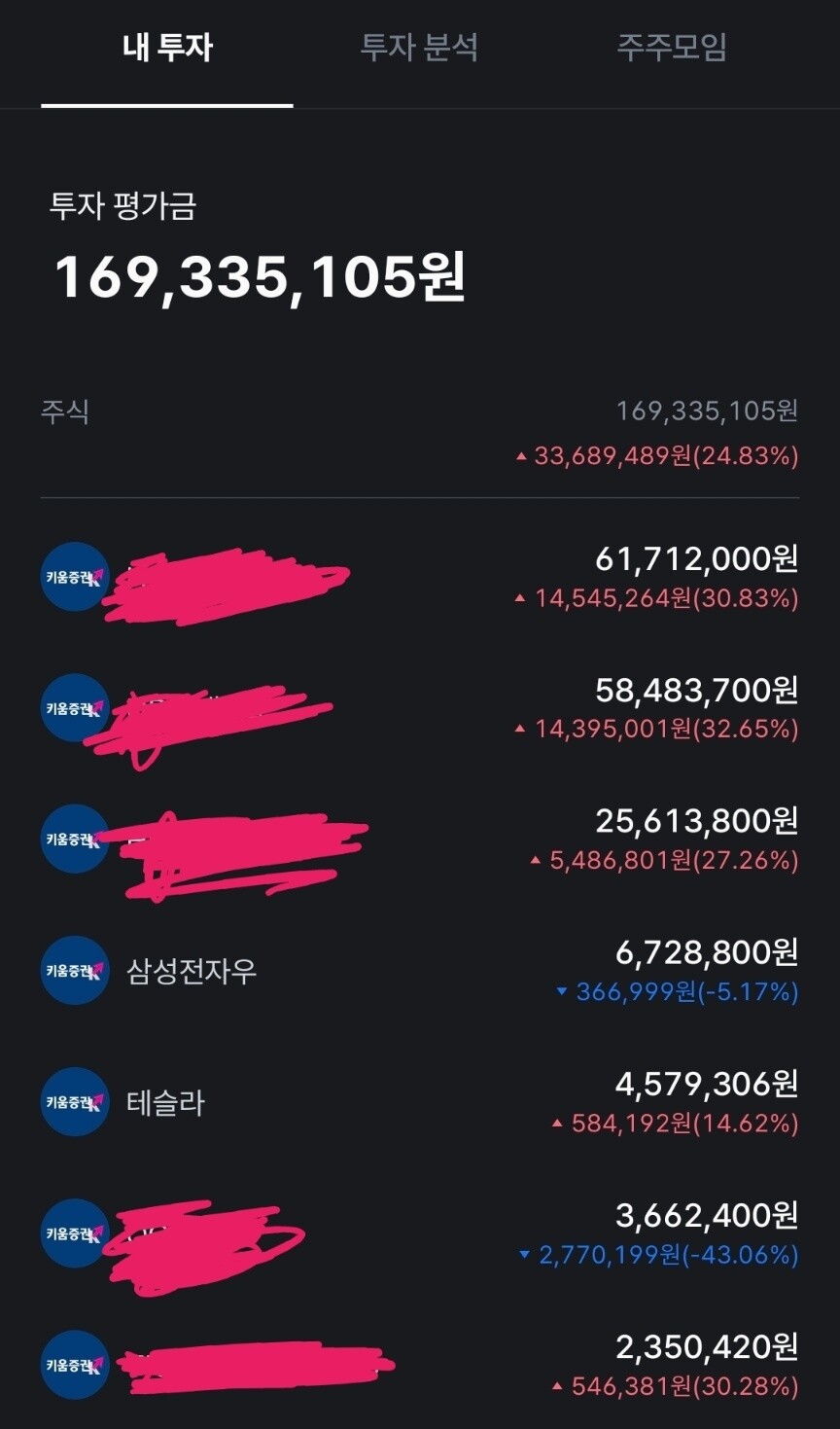
Task: Open the 테슬라 stock detail
Action: (165, 1101)
